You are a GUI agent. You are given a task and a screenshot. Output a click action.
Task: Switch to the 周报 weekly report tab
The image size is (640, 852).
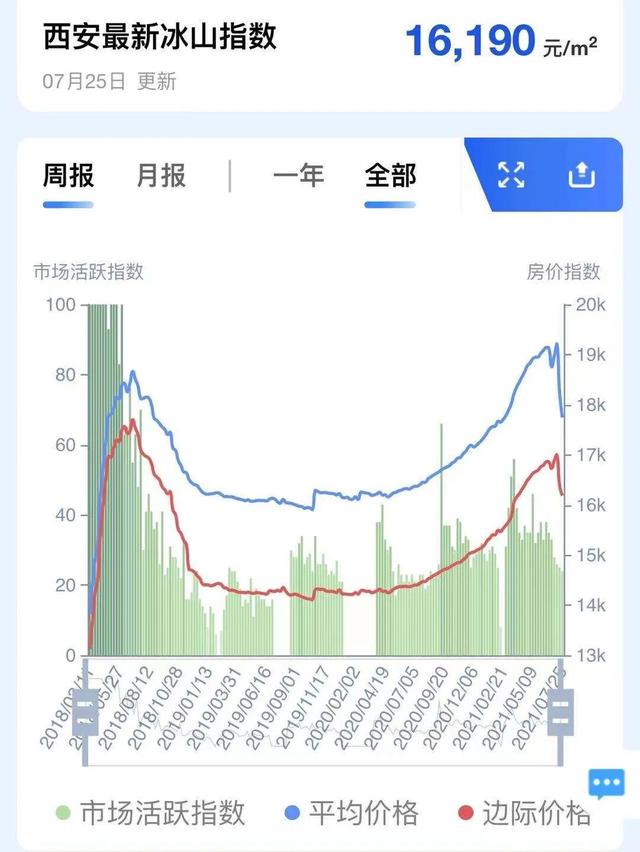point(68,176)
